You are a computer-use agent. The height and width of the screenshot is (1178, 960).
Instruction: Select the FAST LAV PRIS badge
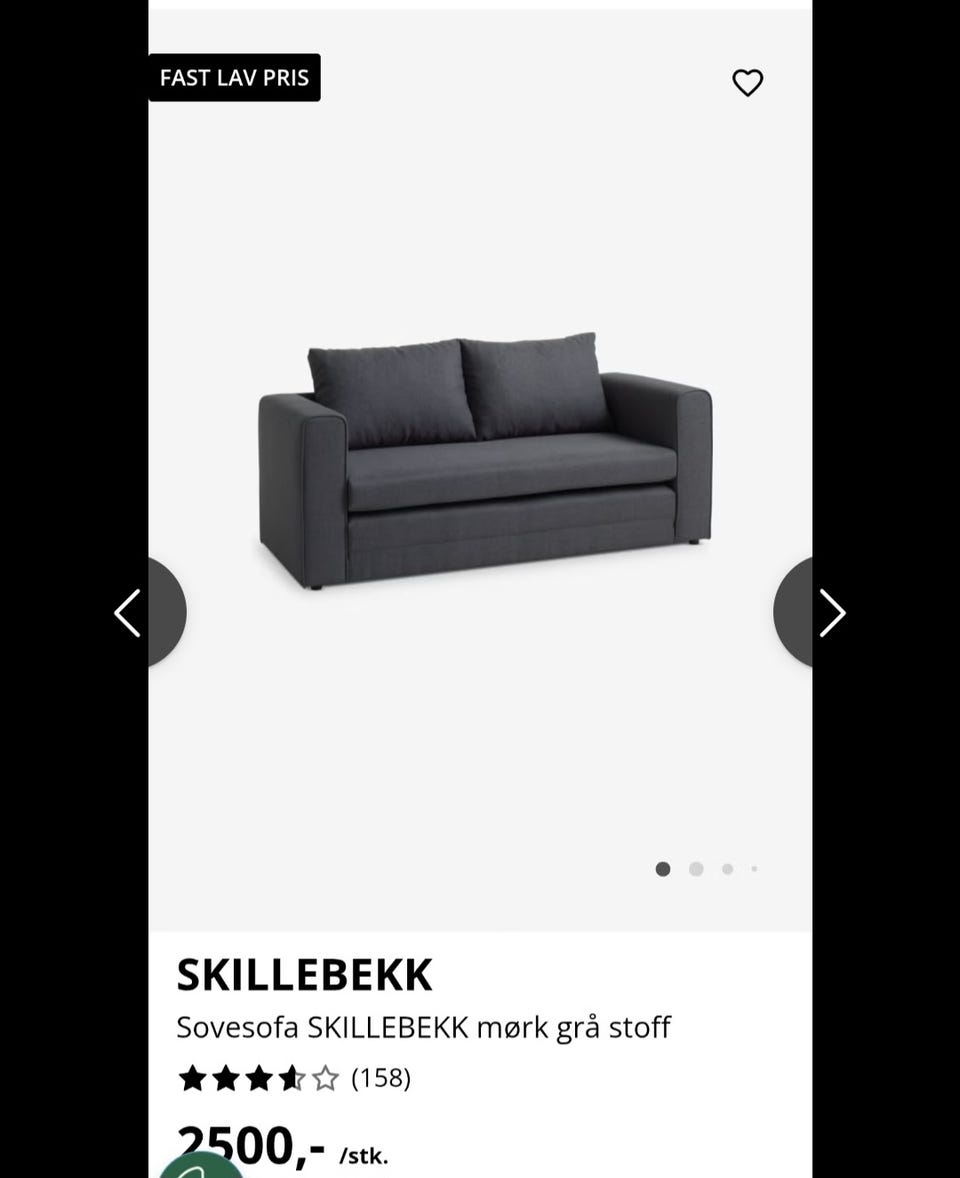pos(234,77)
